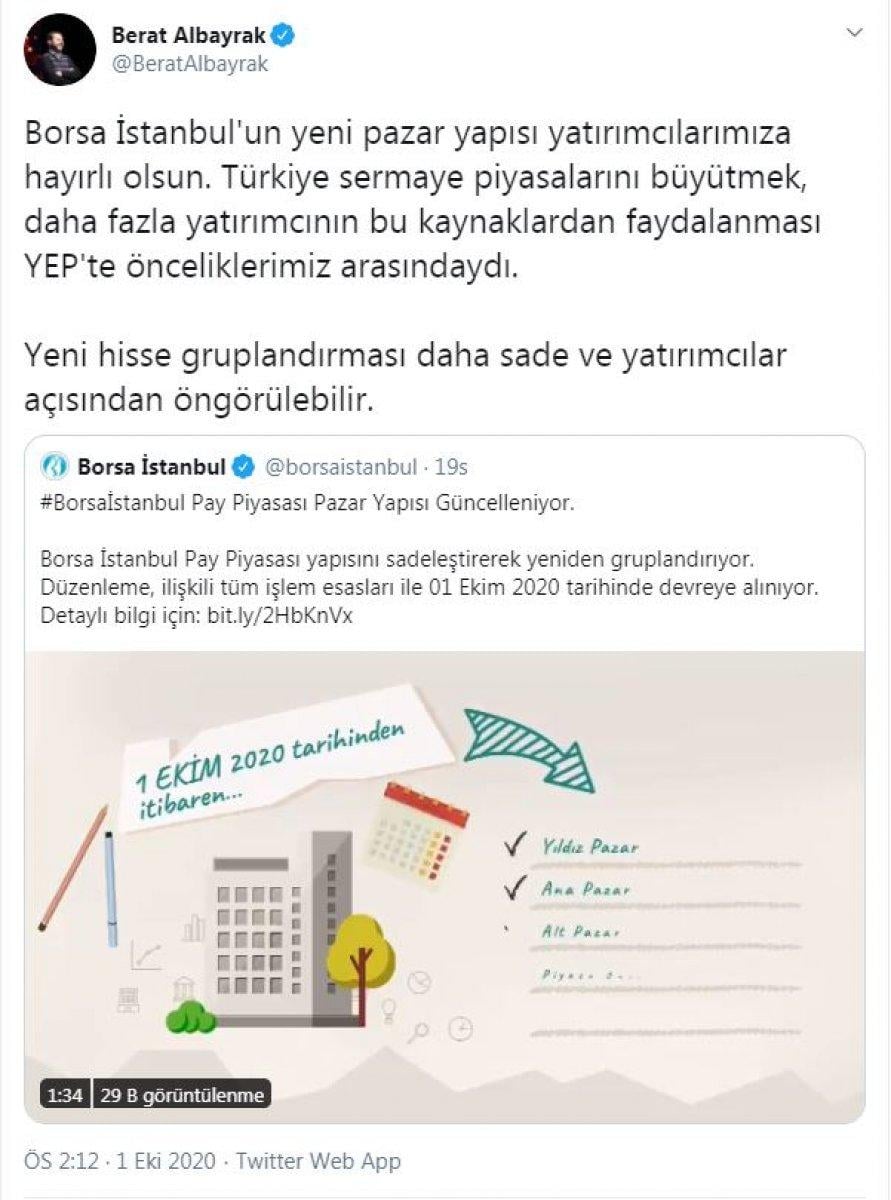Viewport: 891px width, 1200px height.
Task: Click the Borsa İstanbul avatar in quoted tweet
Action: (56, 464)
